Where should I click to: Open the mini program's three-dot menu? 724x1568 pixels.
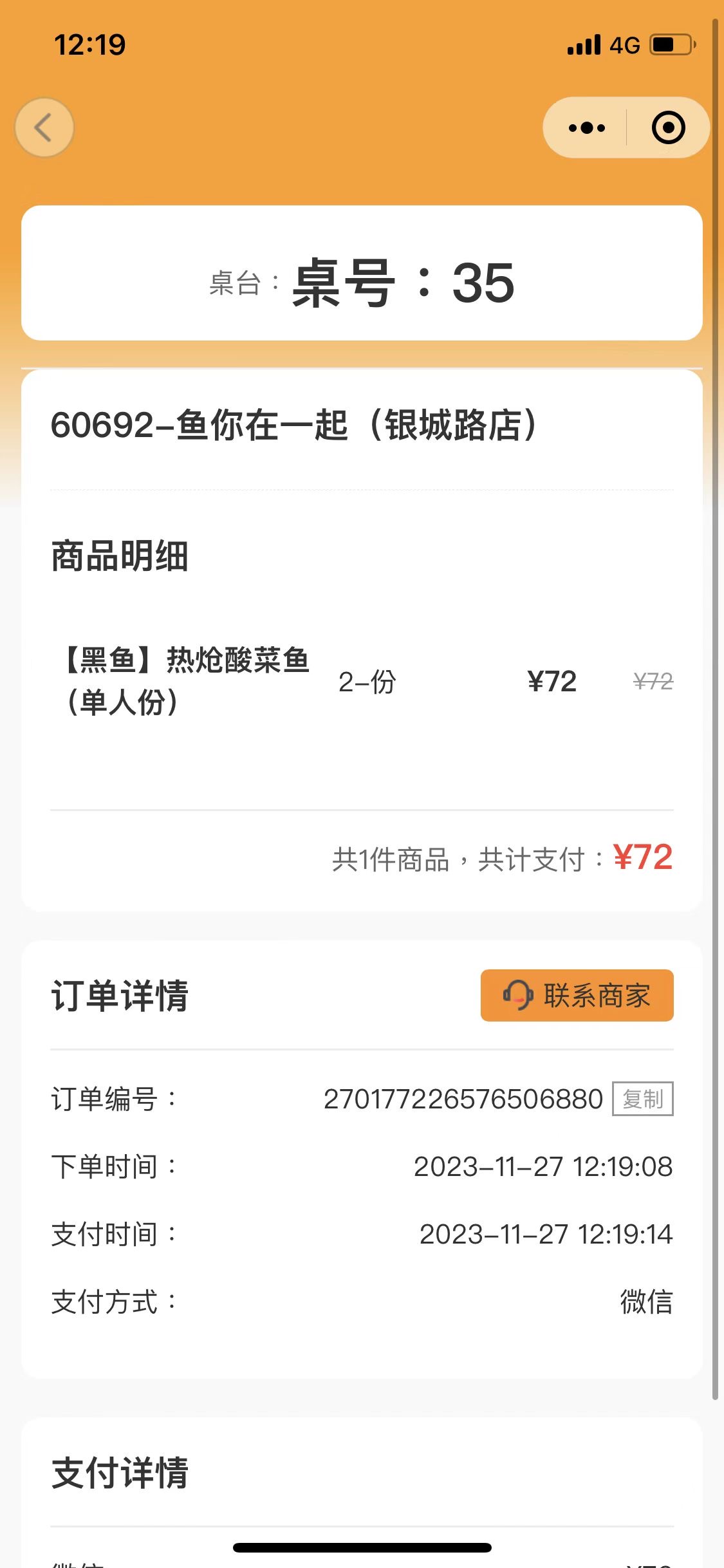[x=586, y=127]
